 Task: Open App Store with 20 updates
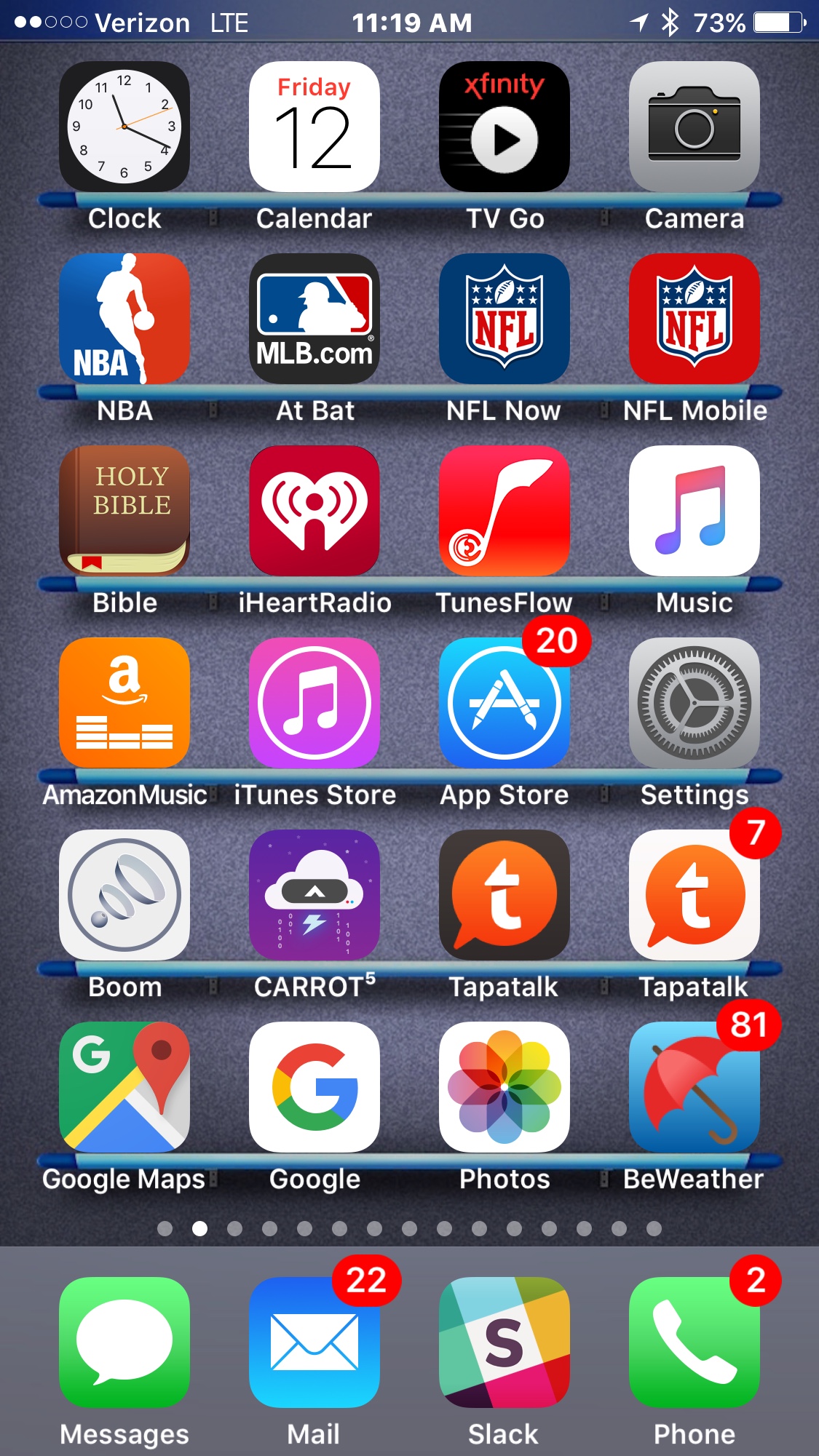(x=505, y=703)
